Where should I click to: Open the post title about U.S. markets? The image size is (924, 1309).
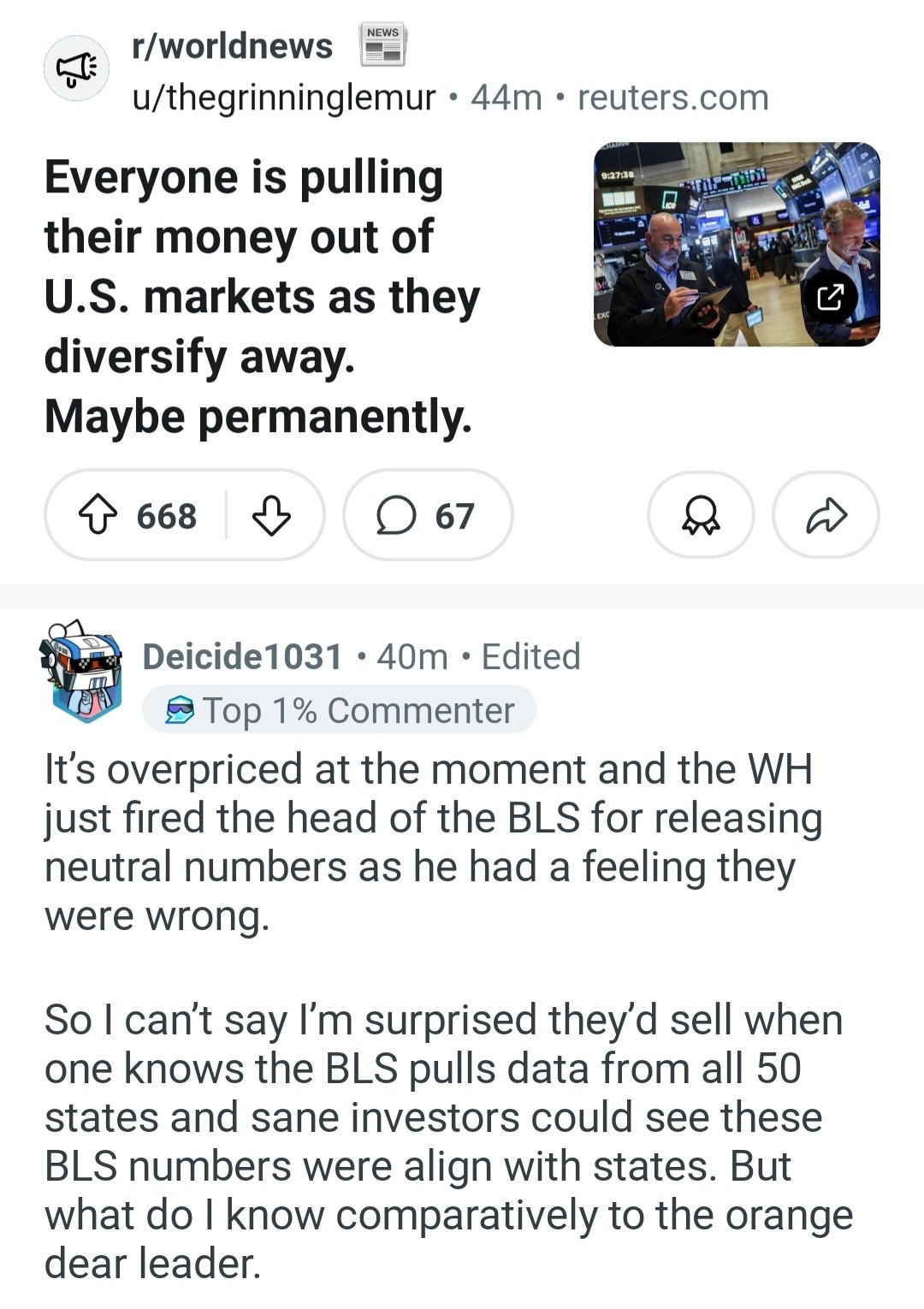coord(261,296)
